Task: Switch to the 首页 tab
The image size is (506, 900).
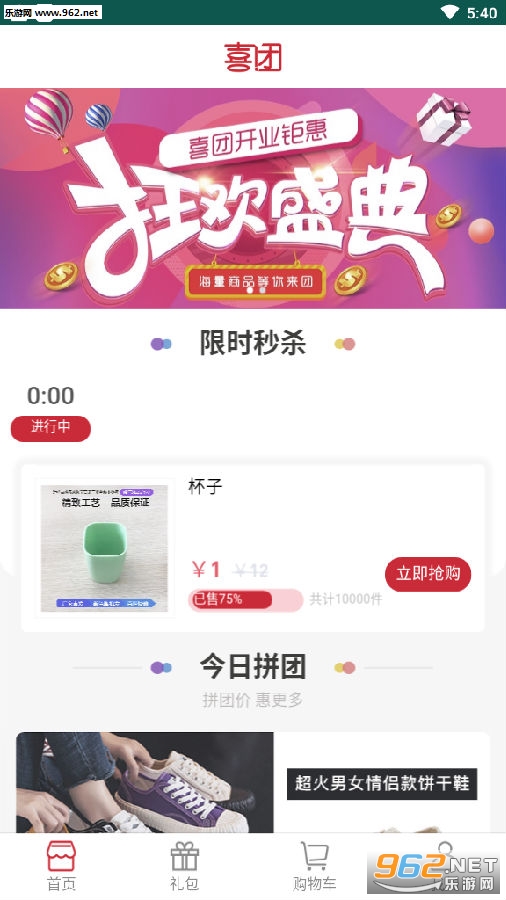Action: (61, 866)
